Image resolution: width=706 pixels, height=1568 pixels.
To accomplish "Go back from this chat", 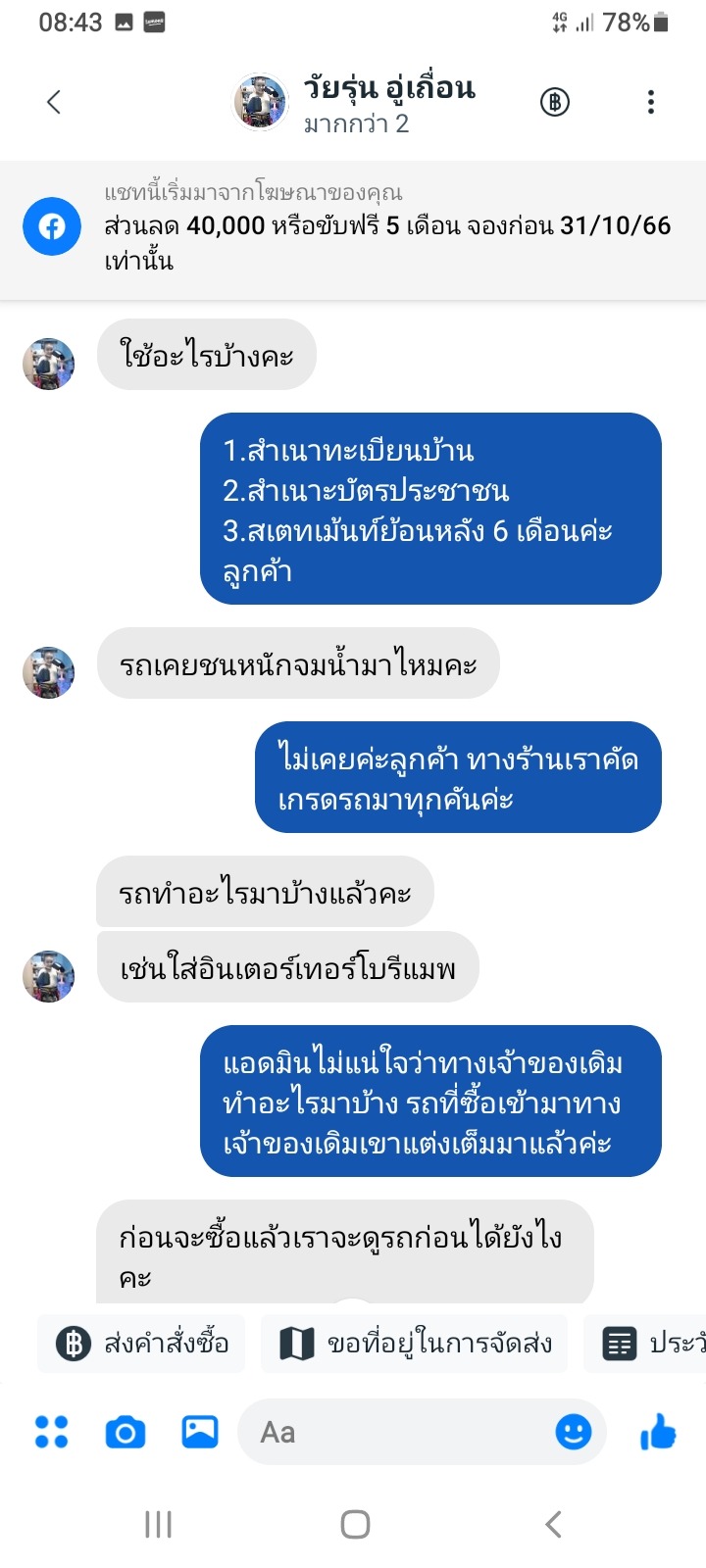I will coord(54,102).
